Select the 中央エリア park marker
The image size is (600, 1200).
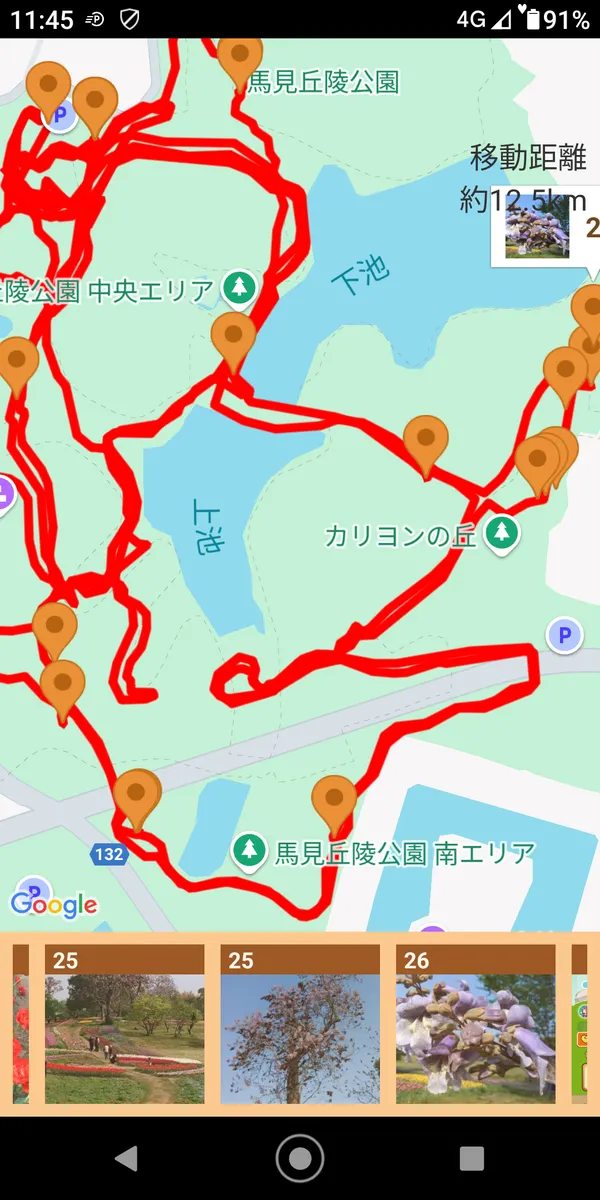click(239, 288)
